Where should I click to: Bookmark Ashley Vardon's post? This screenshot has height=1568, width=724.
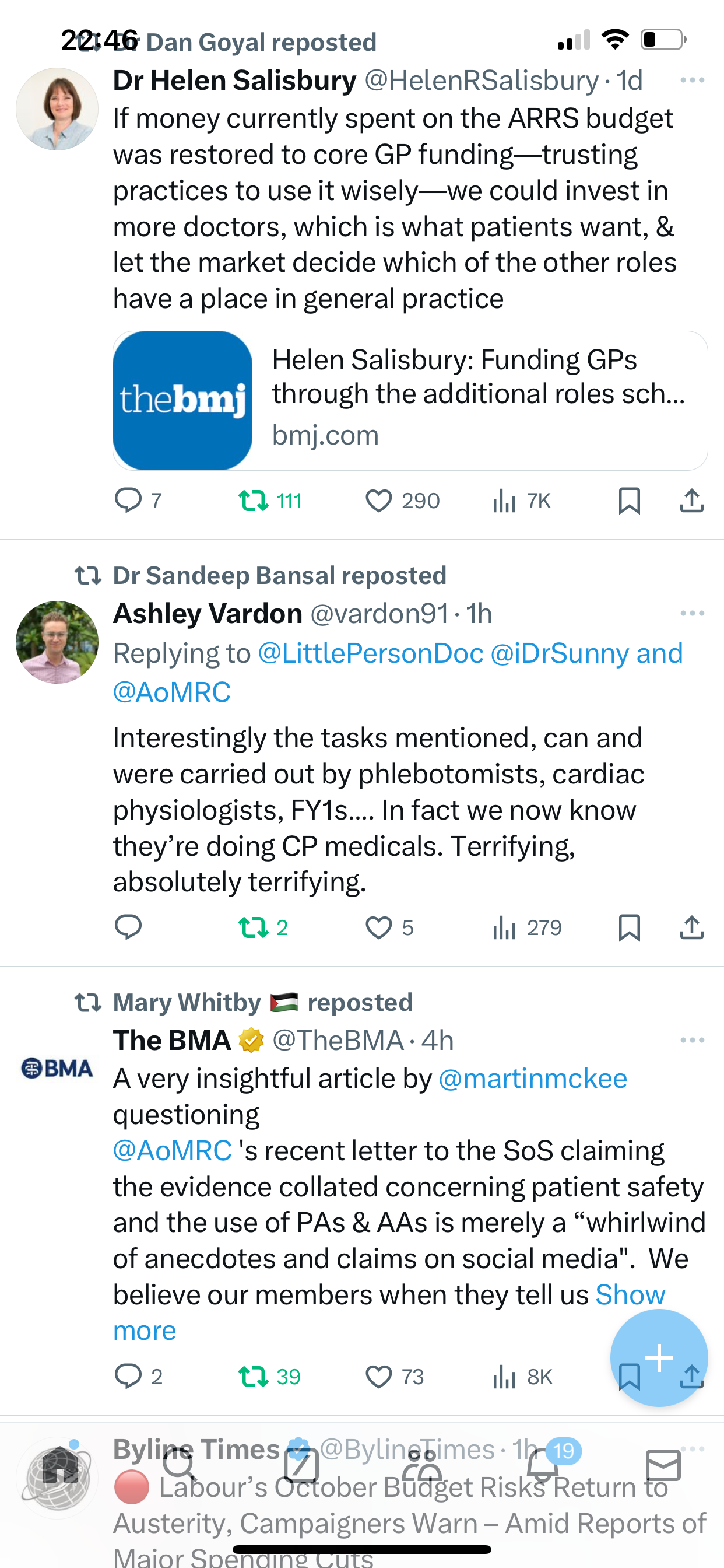click(629, 928)
